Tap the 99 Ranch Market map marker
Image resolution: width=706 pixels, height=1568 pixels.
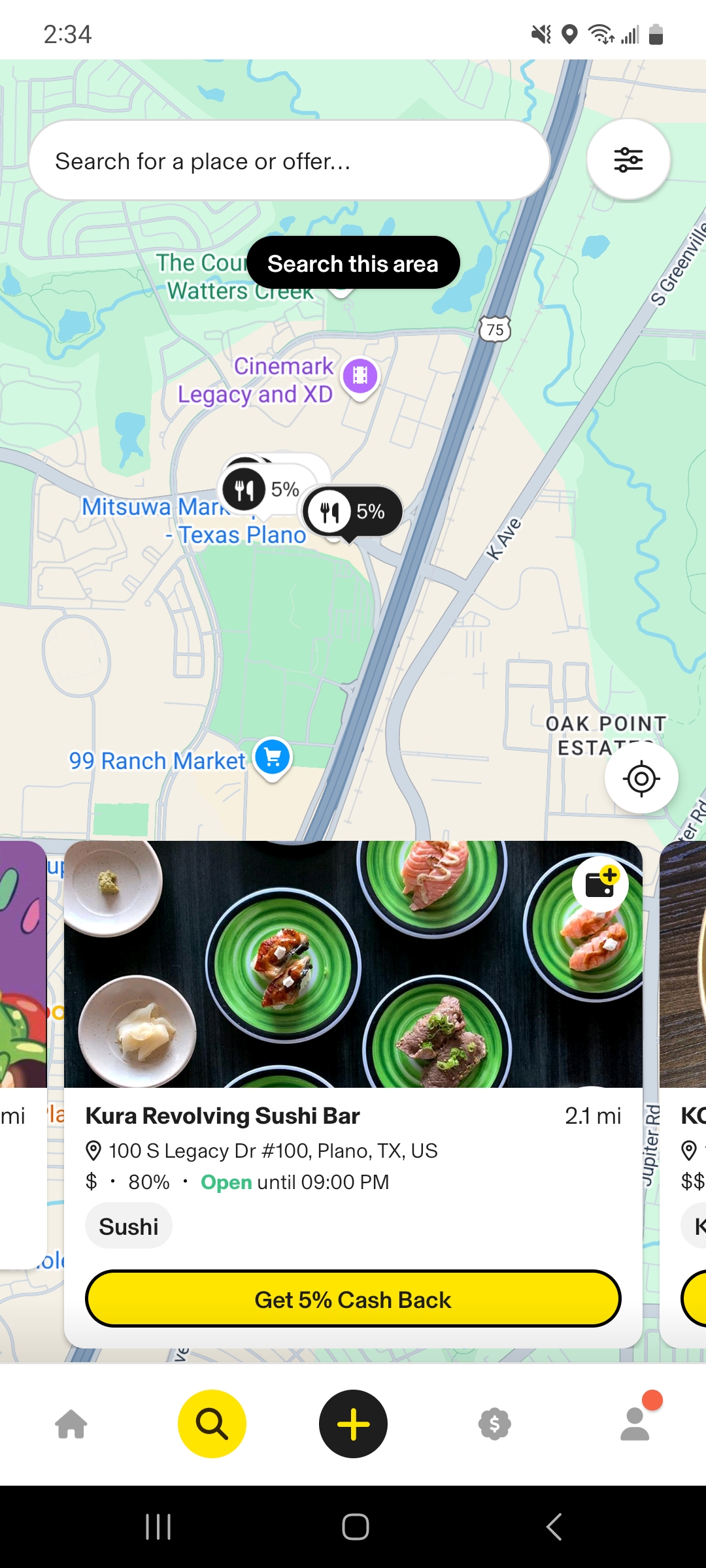tap(272, 757)
